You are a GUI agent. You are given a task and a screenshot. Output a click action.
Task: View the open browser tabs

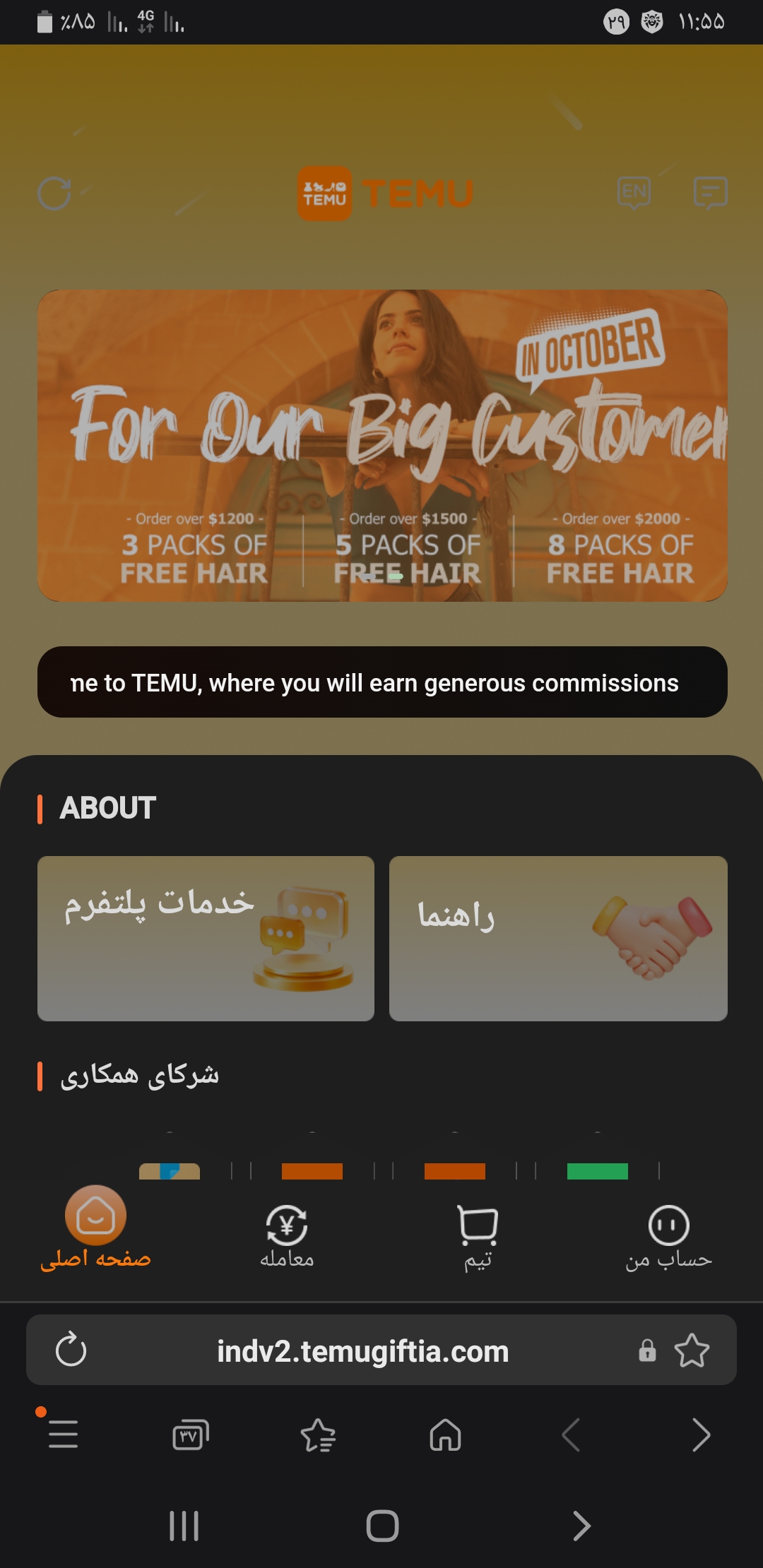191,1435
